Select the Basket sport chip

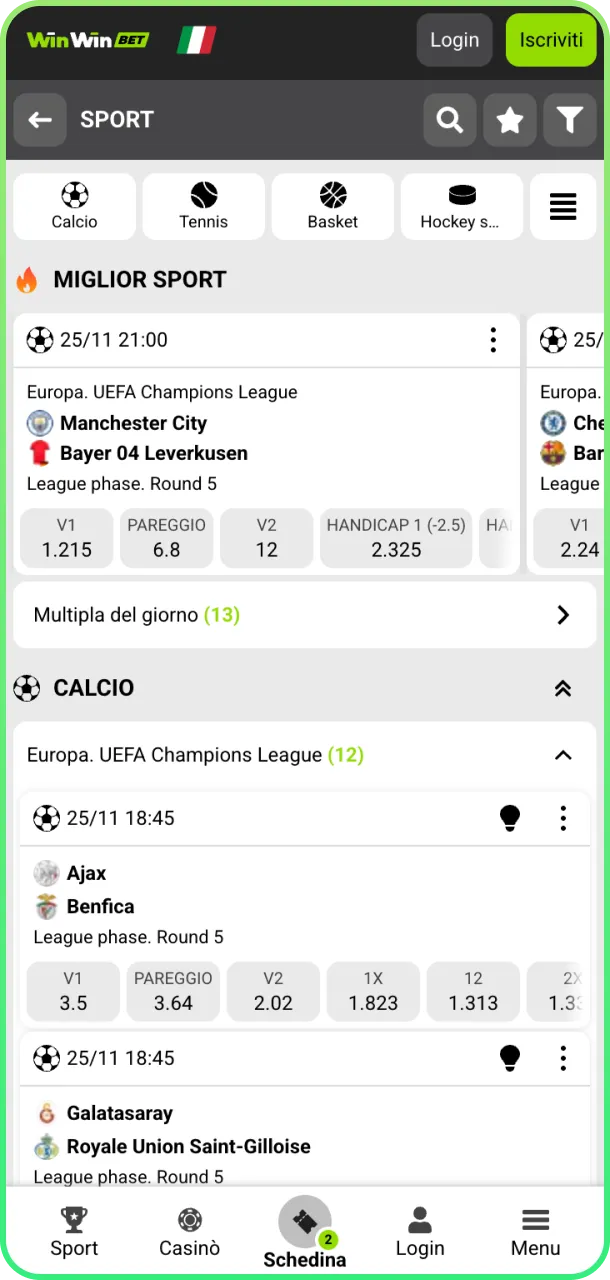(333, 207)
